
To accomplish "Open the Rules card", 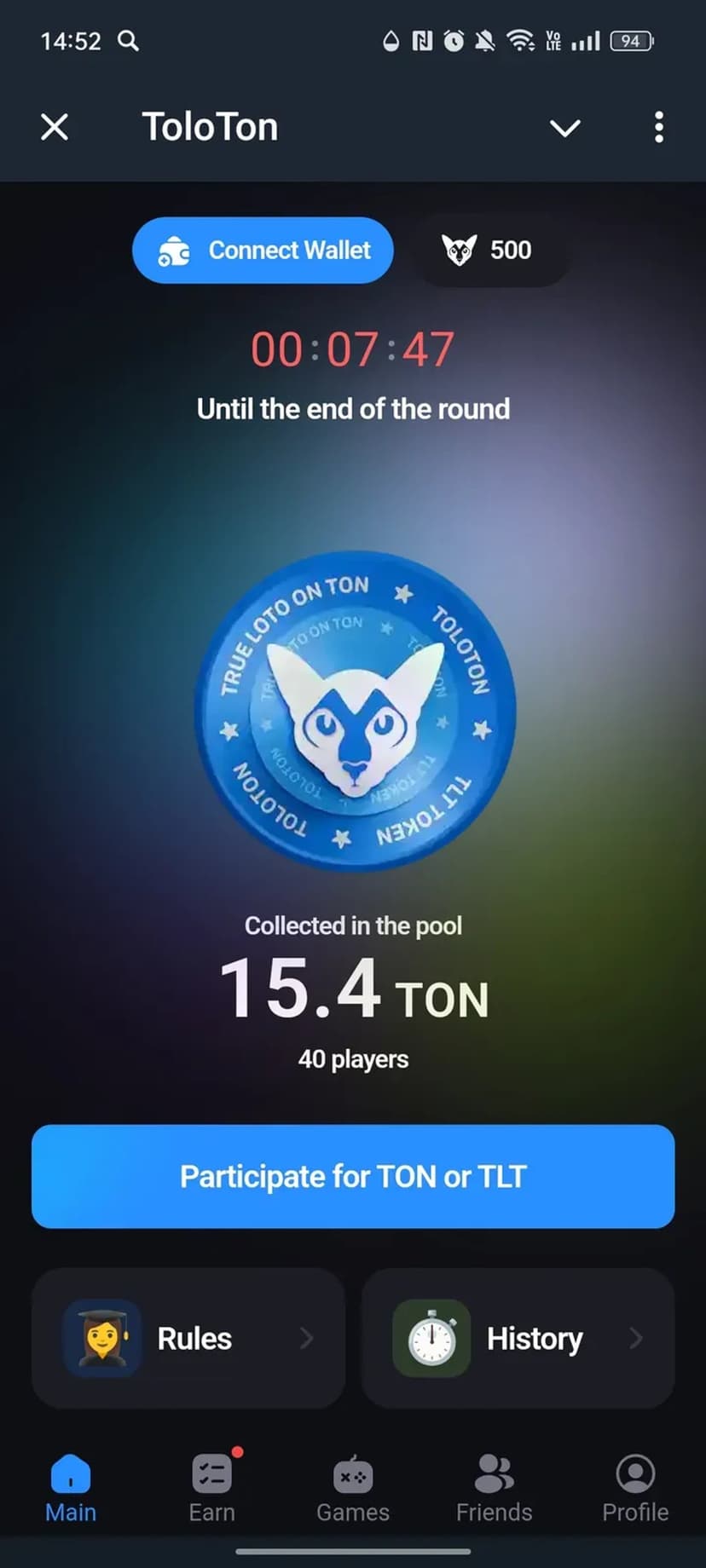I will tap(188, 1338).
